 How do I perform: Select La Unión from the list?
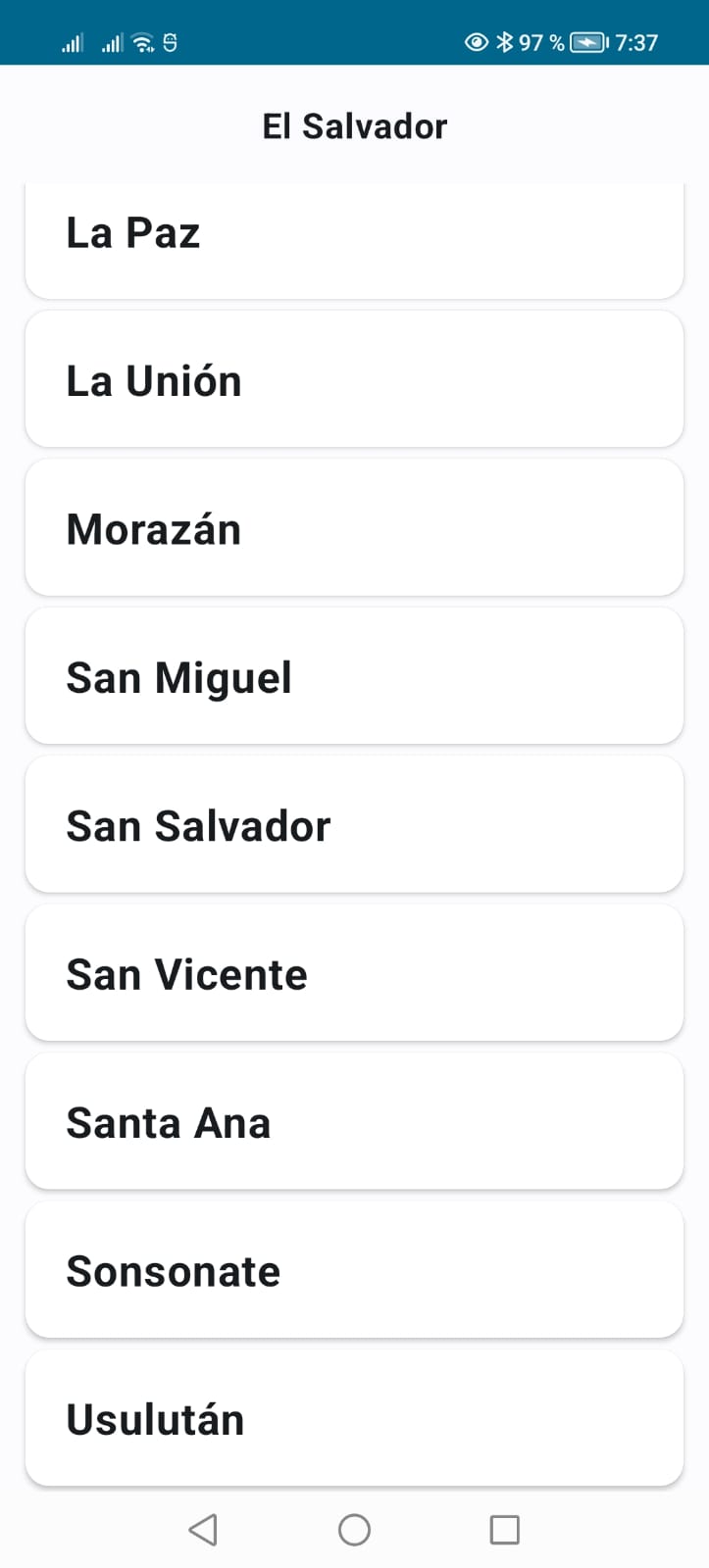coord(353,380)
